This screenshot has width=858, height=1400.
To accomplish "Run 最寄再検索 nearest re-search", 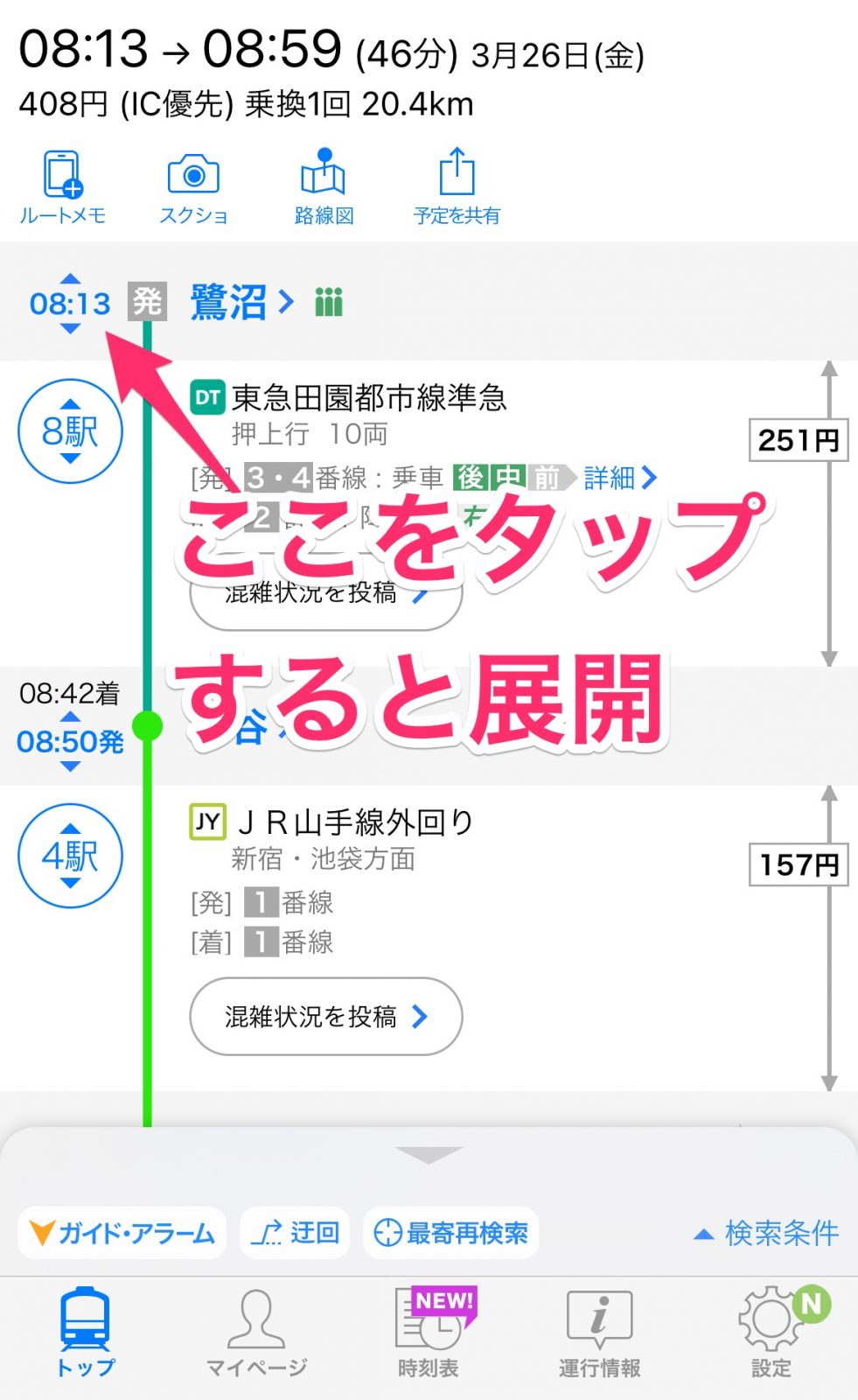I will (x=450, y=1233).
